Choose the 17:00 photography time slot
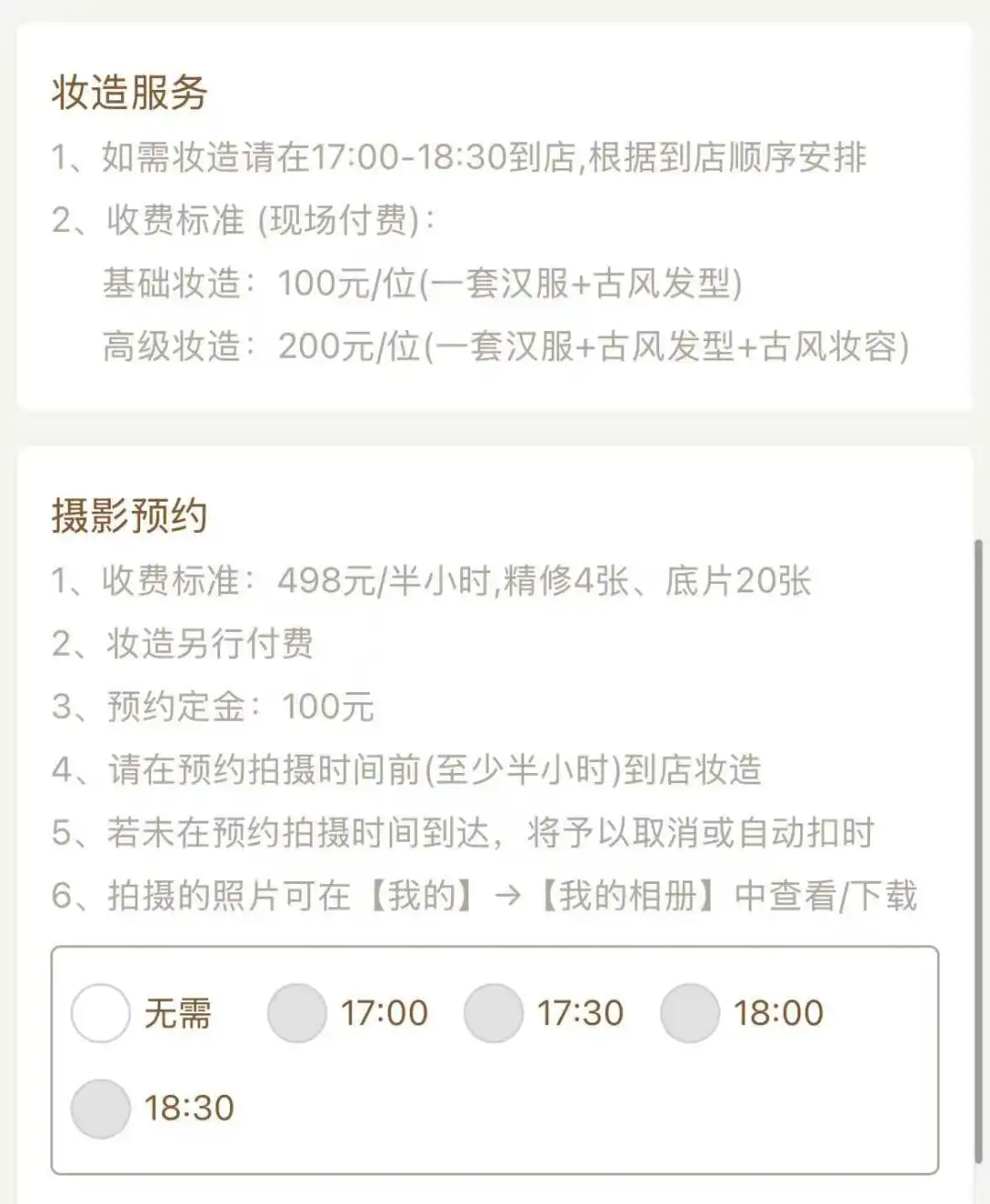 coord(297,1013)
